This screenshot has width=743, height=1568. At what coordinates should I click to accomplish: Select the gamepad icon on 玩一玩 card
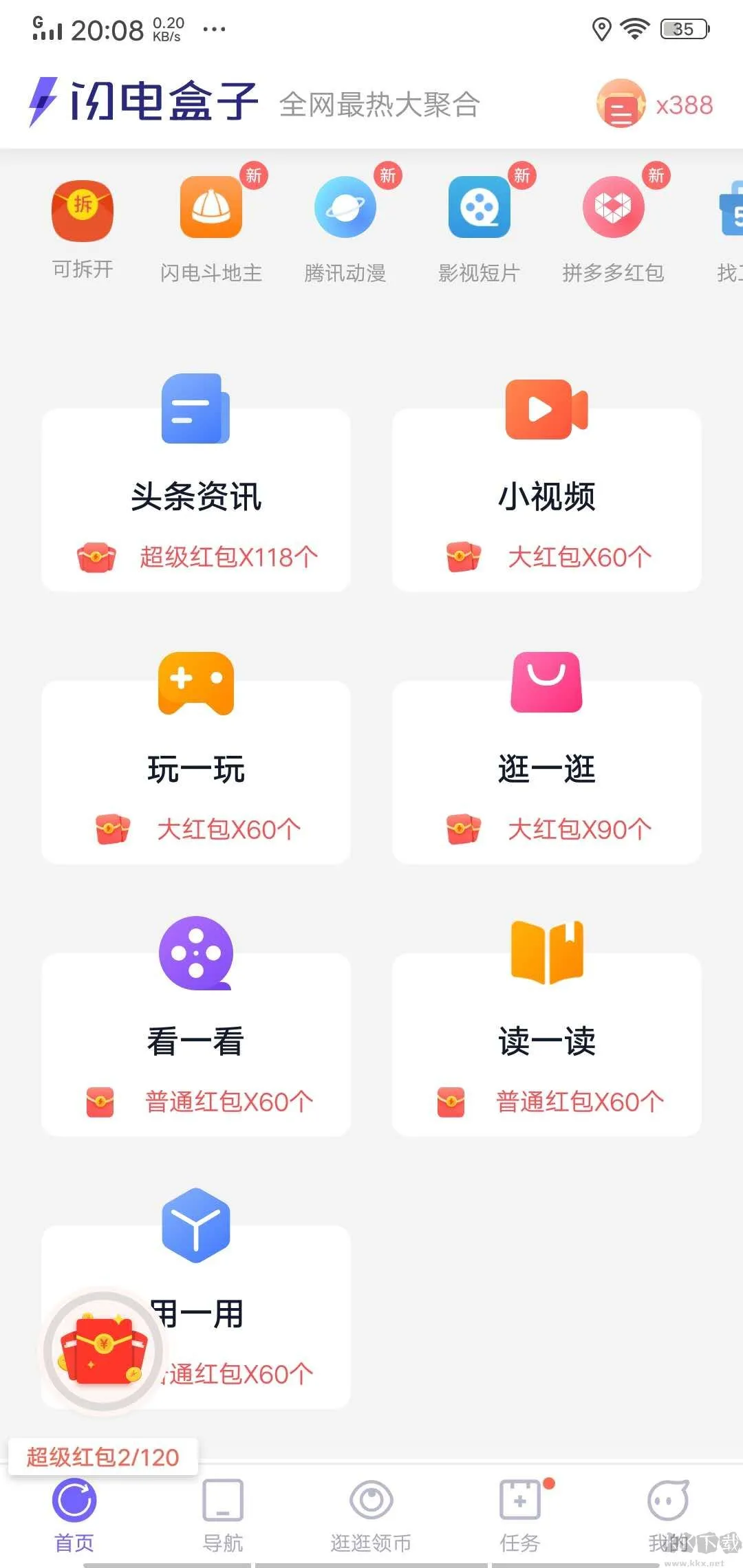click(195, 684)
